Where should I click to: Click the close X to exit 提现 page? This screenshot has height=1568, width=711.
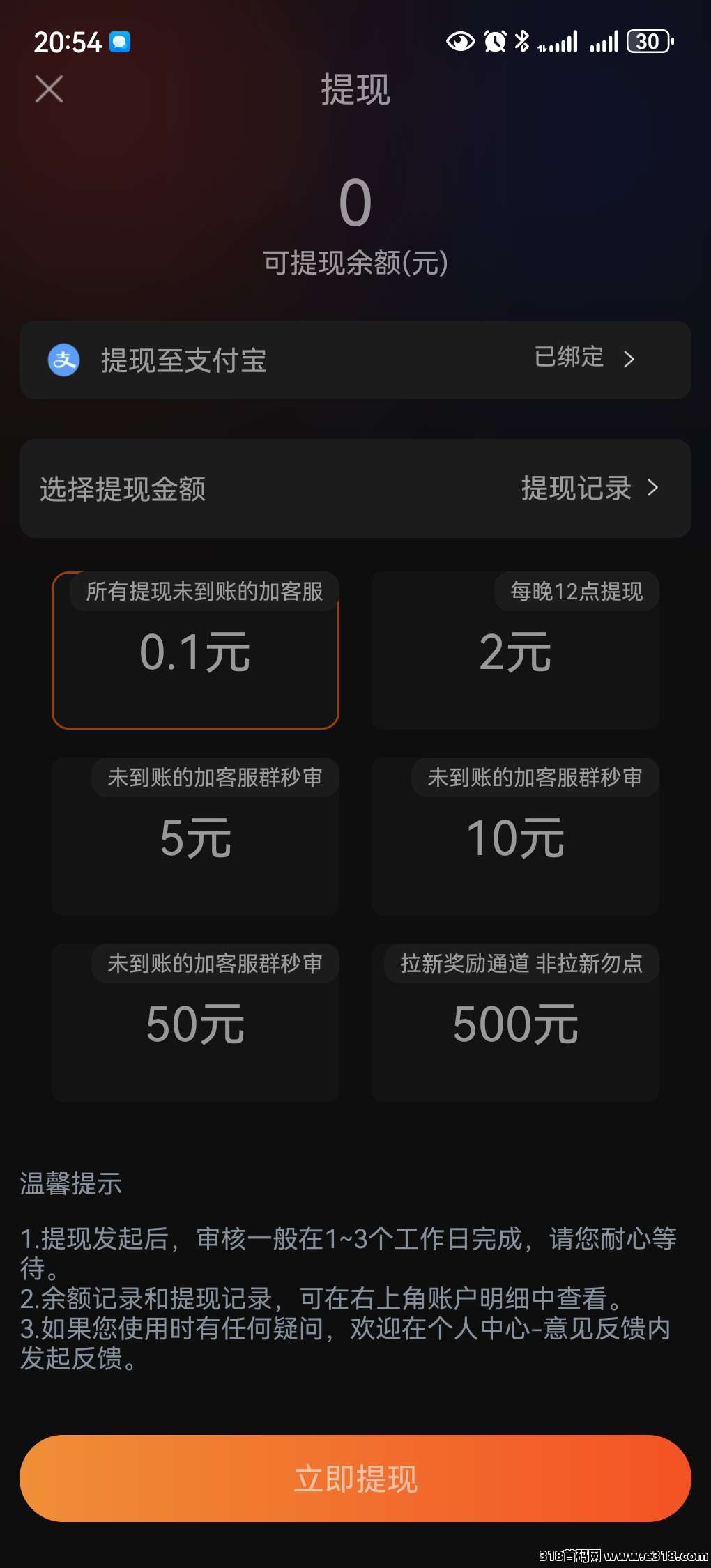[47, 89]
